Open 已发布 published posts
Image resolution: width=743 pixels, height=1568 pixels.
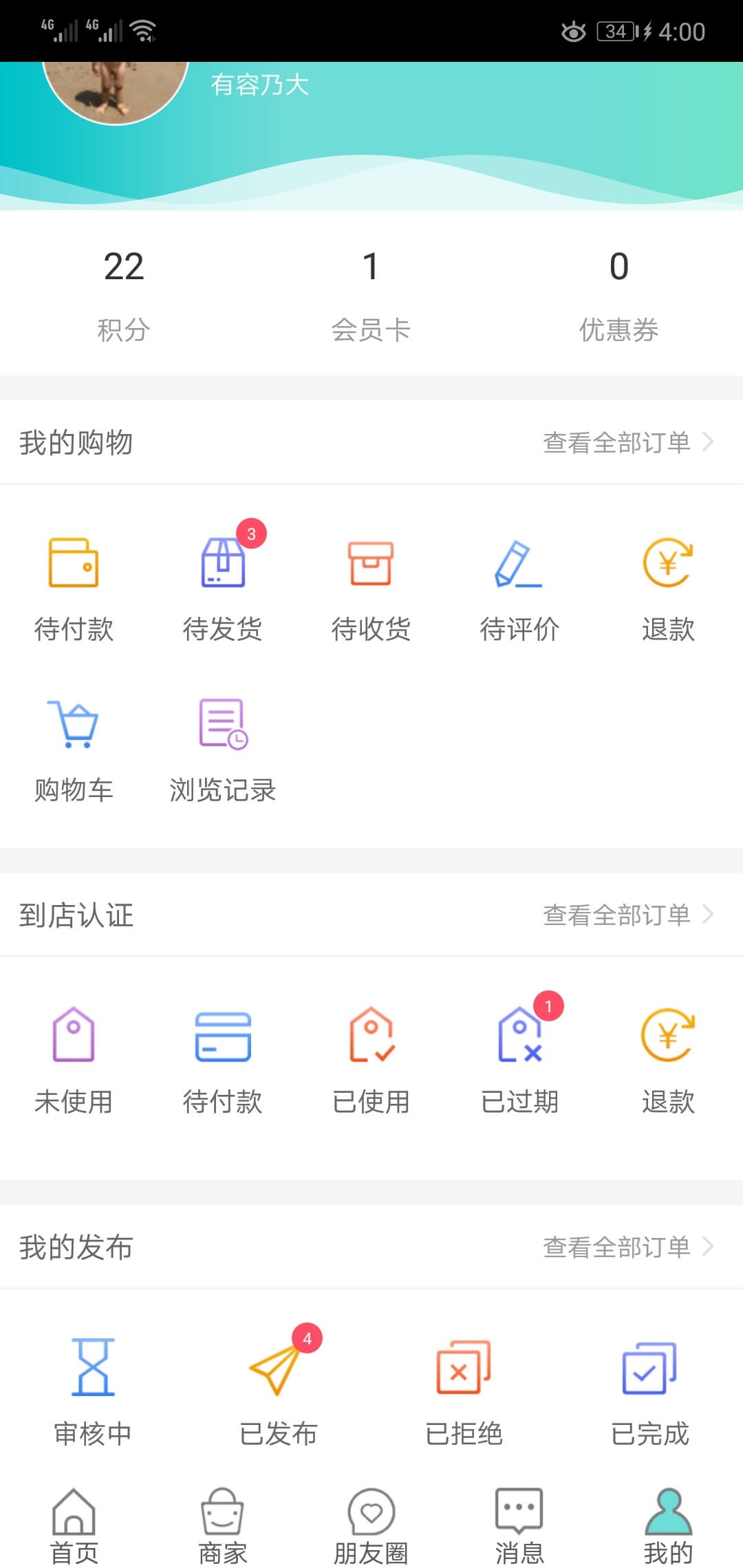coord(279,1389)
